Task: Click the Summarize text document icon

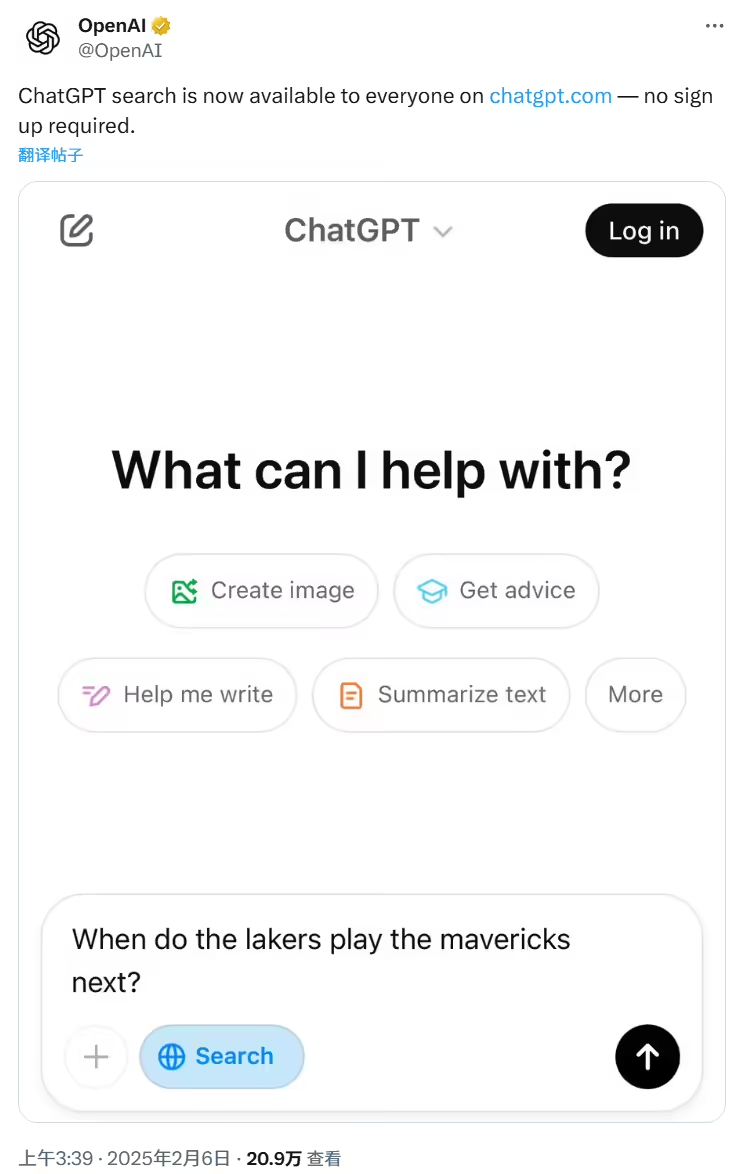Action: pyautogui.click(x=349, y=694)
